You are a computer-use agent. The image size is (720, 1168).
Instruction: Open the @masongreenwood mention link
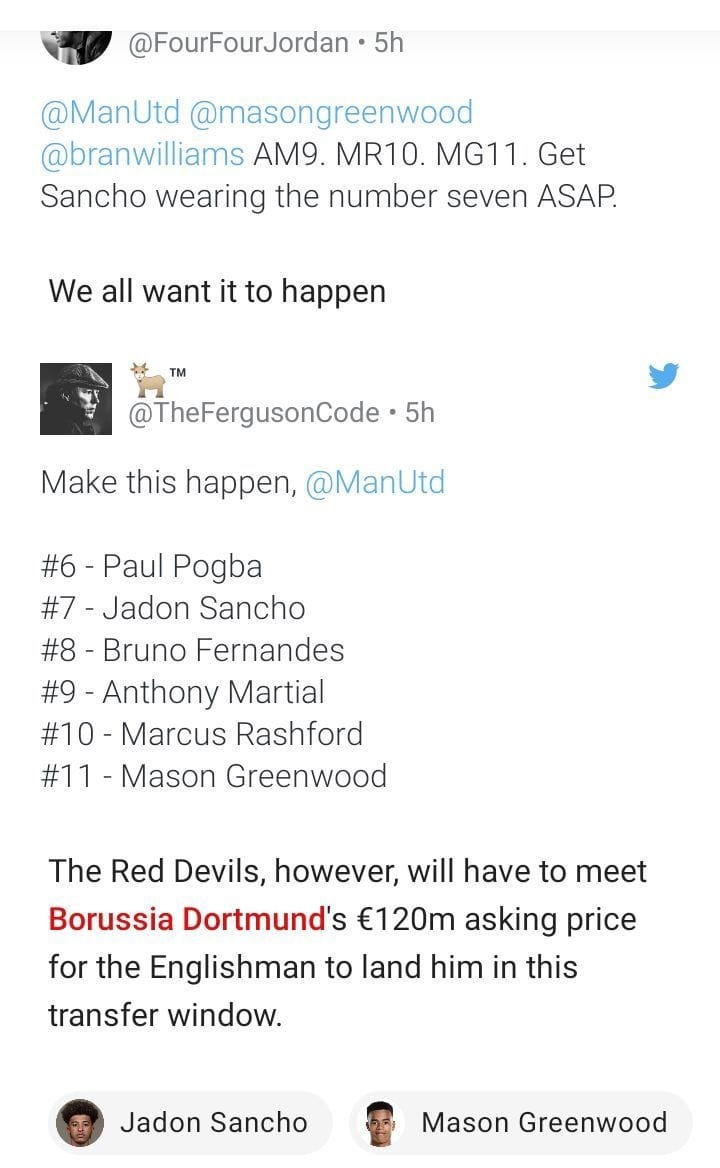(x=330, y=112)
